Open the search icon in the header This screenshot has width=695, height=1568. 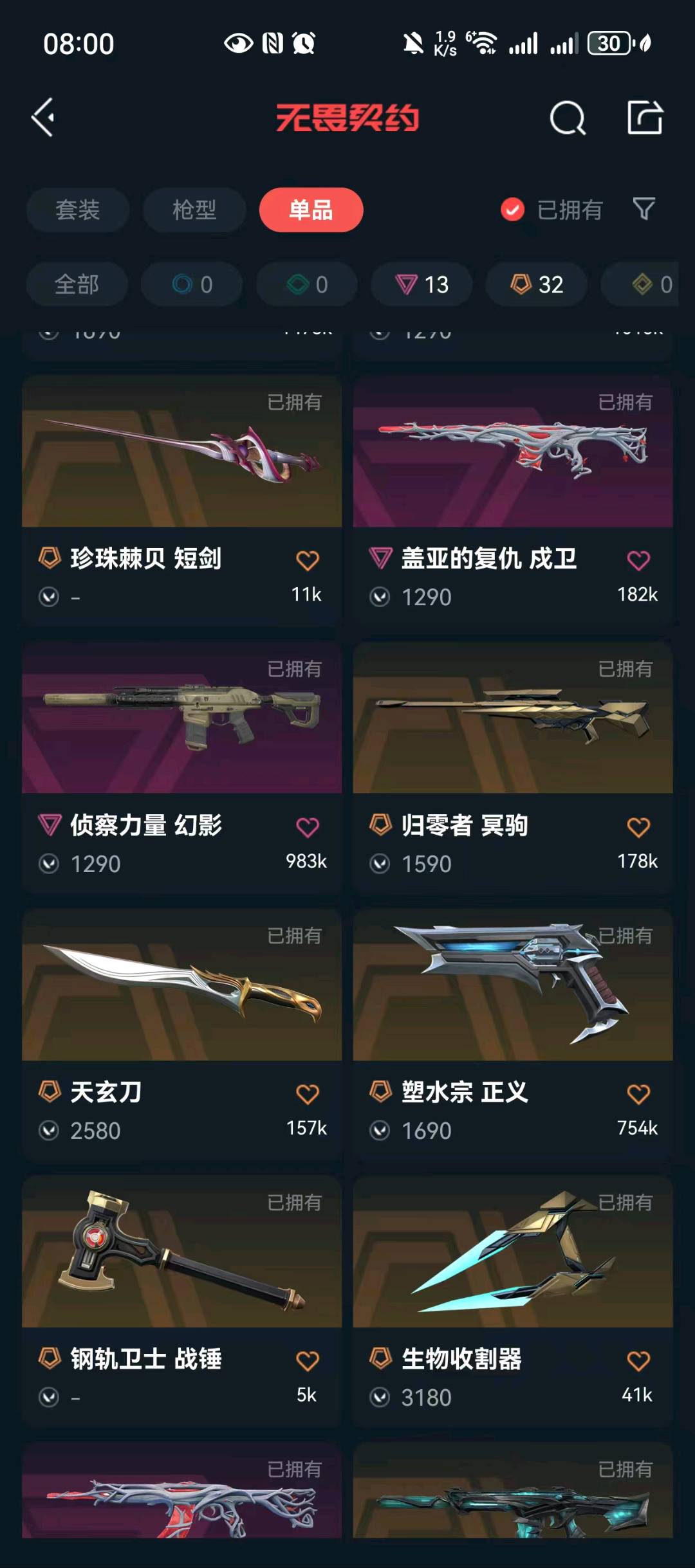click(x=567, y=118)
